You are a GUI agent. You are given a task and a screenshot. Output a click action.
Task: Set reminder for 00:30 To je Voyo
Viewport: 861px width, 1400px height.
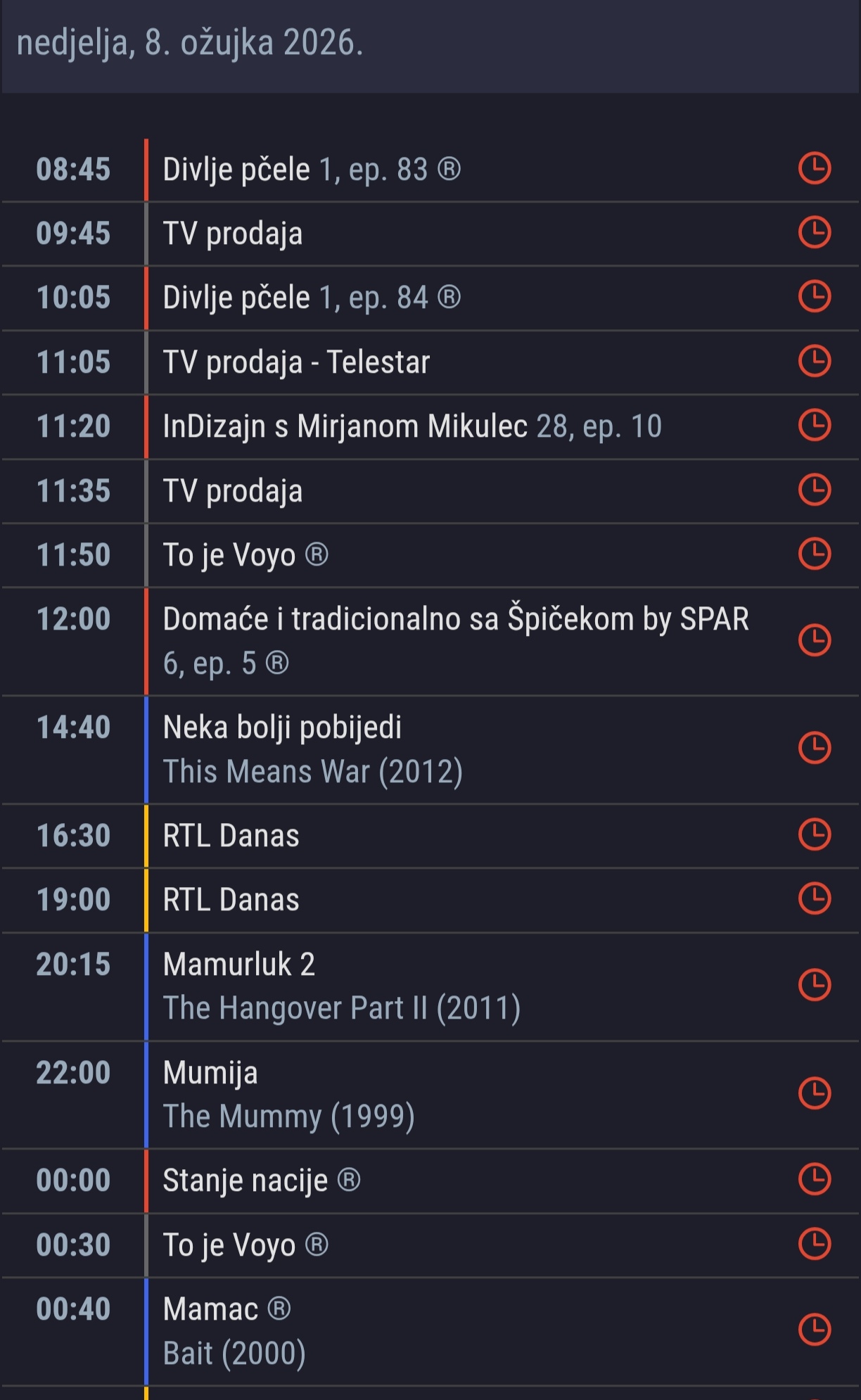coord(815,1245)
